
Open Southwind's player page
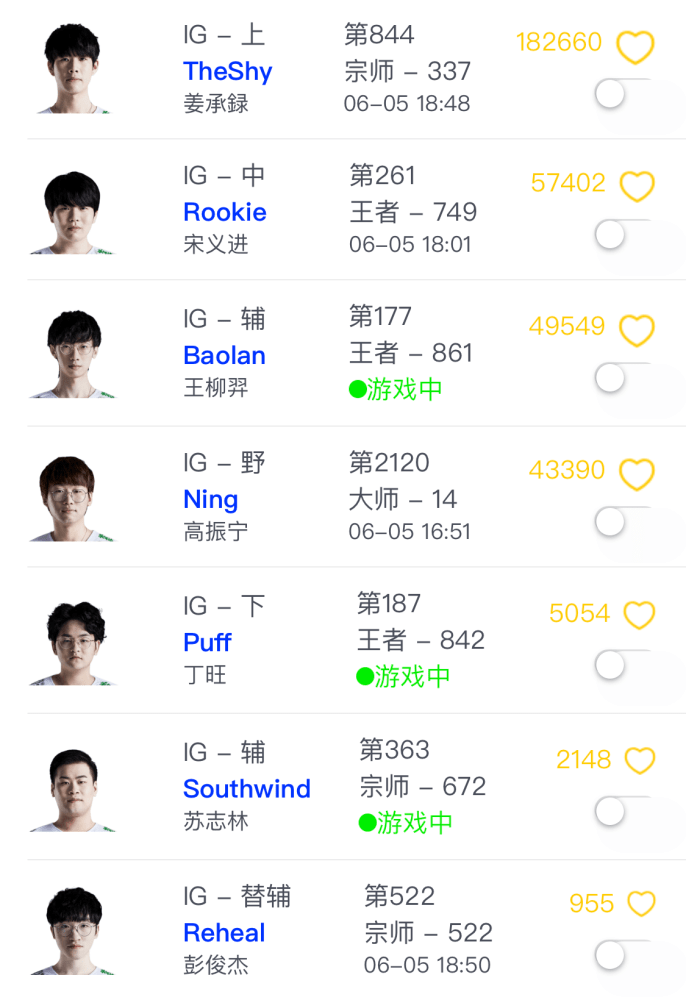[x=247, y=788]
